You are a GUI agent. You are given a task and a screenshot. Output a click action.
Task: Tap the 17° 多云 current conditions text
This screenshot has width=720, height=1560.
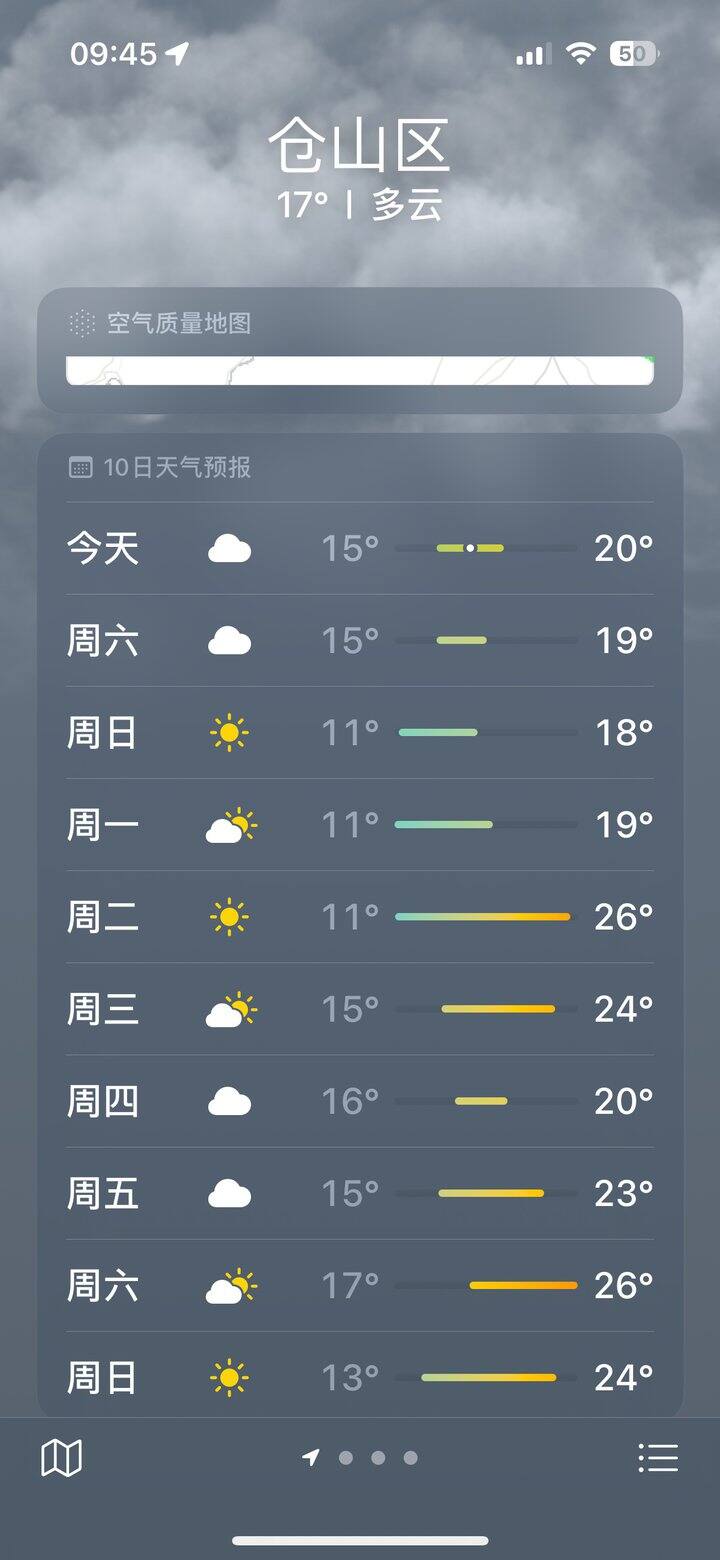[x=360, y=205]
